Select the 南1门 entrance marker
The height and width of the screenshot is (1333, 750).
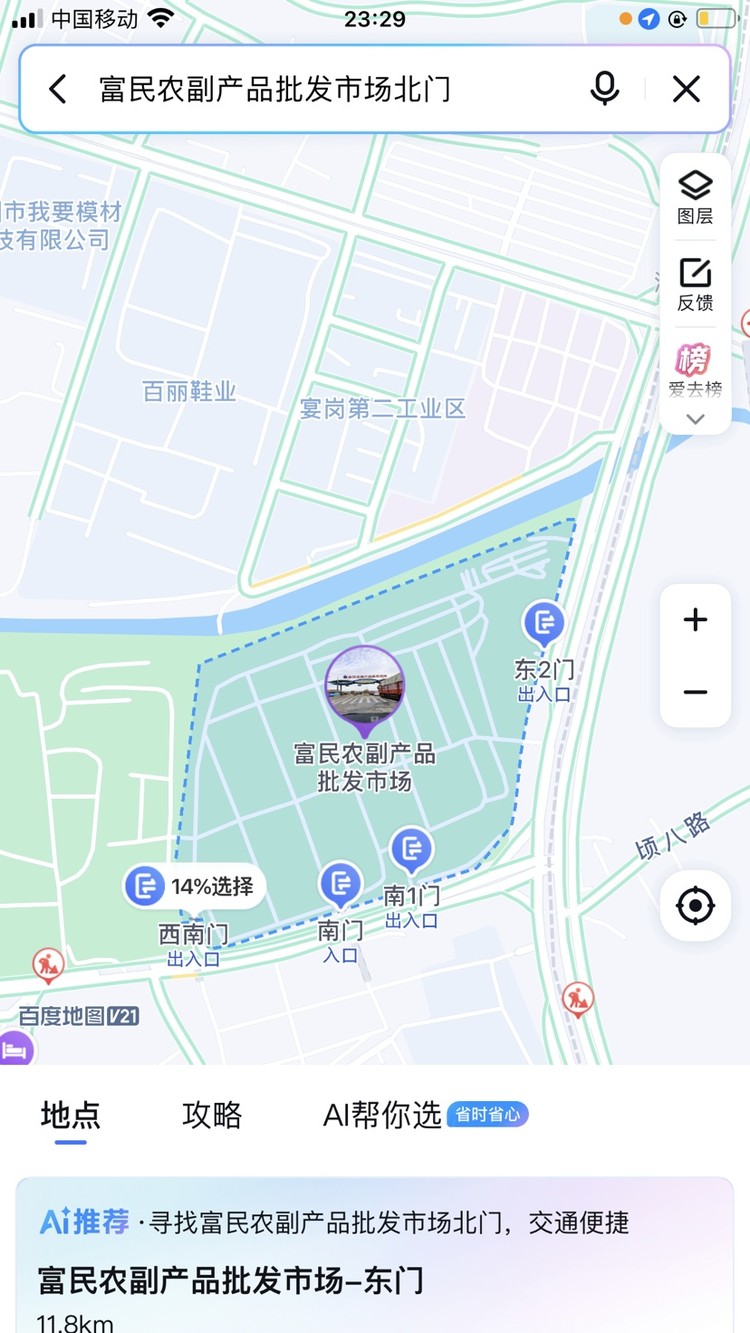click(410, 850)
